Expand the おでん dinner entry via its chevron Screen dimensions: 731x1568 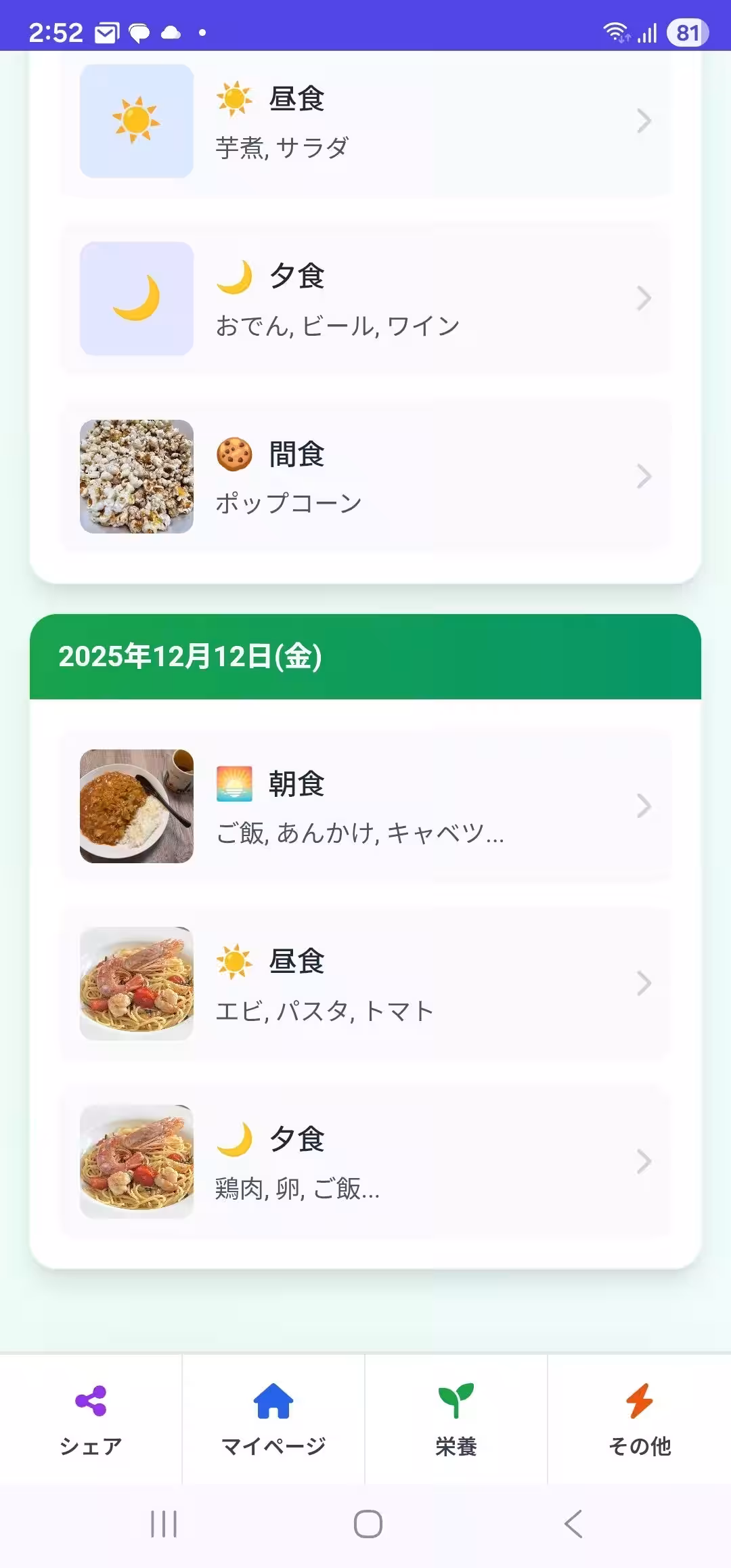643,298
